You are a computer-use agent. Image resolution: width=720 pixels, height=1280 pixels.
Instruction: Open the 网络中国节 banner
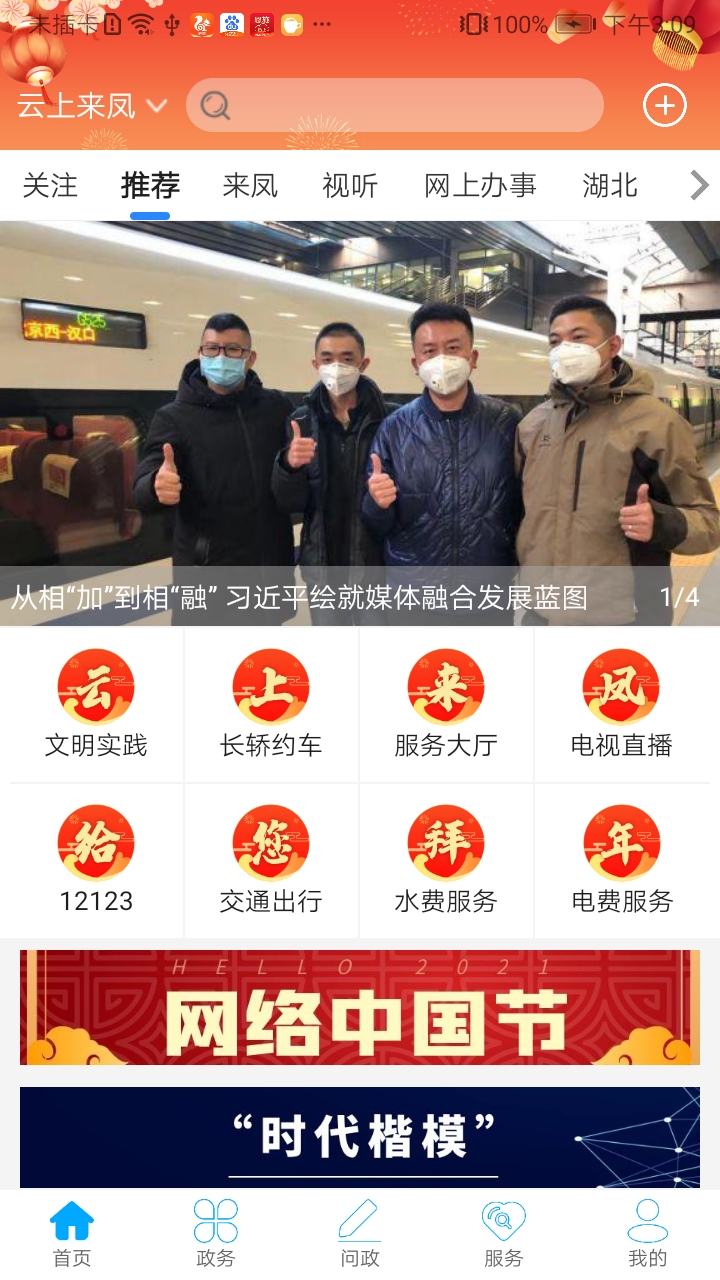(x=360, y=1007)
